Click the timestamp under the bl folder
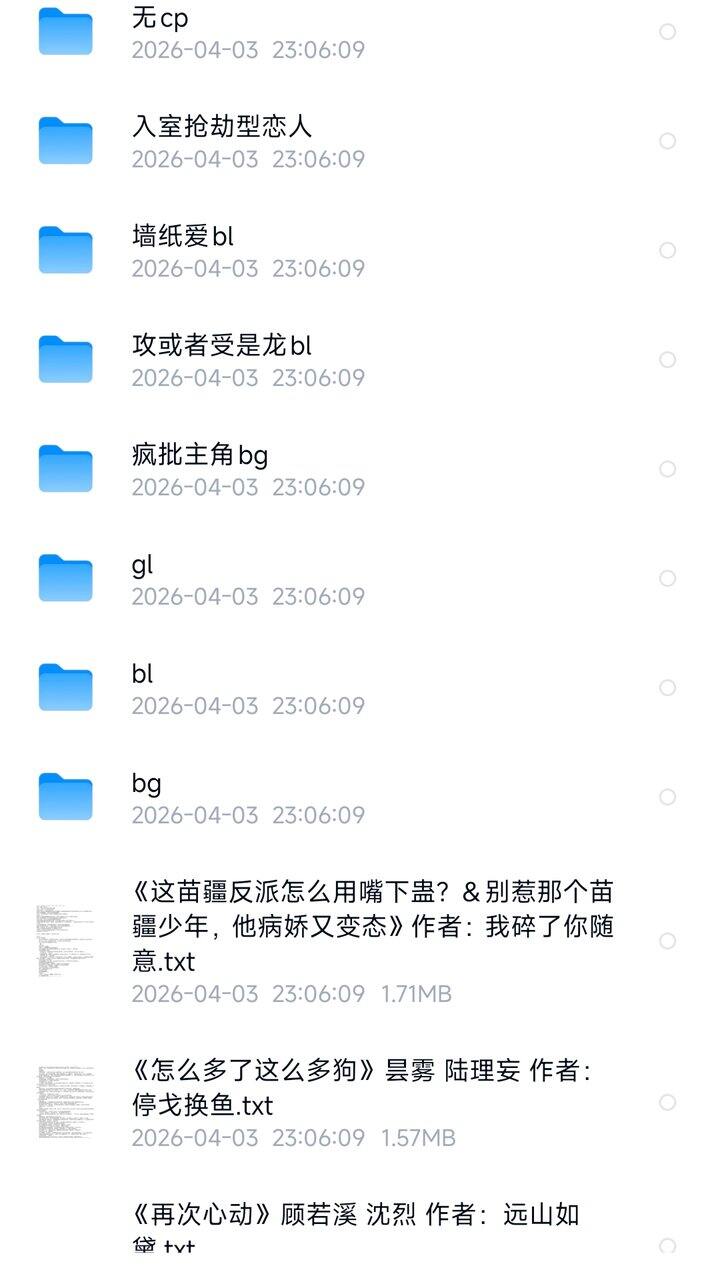720x1270 pixels. (x=244, y=705)
